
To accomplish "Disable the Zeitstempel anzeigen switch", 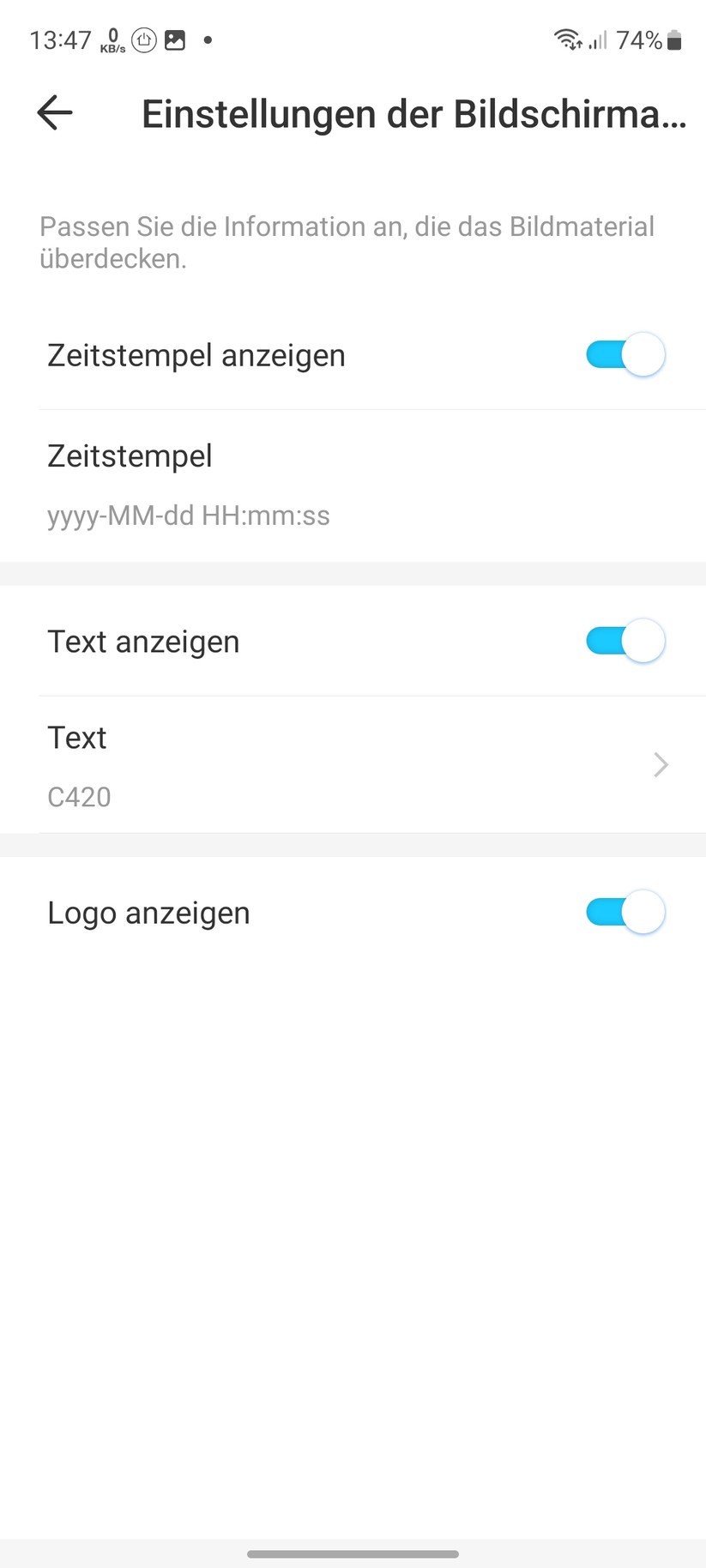I will pyautogui.click(x=625, y=354).
